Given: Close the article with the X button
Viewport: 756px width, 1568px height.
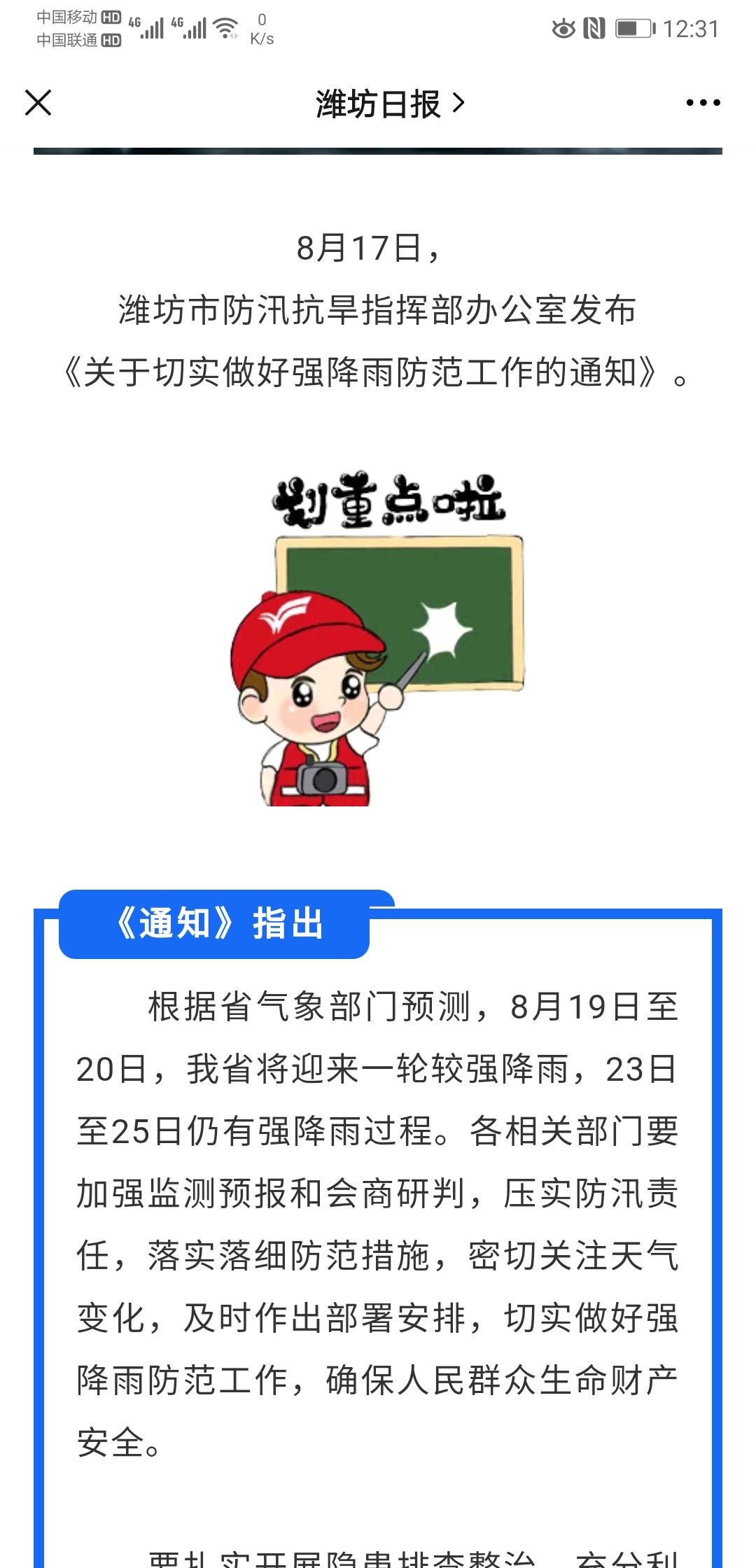Looking at the screenshot, I should pos(38,103).
